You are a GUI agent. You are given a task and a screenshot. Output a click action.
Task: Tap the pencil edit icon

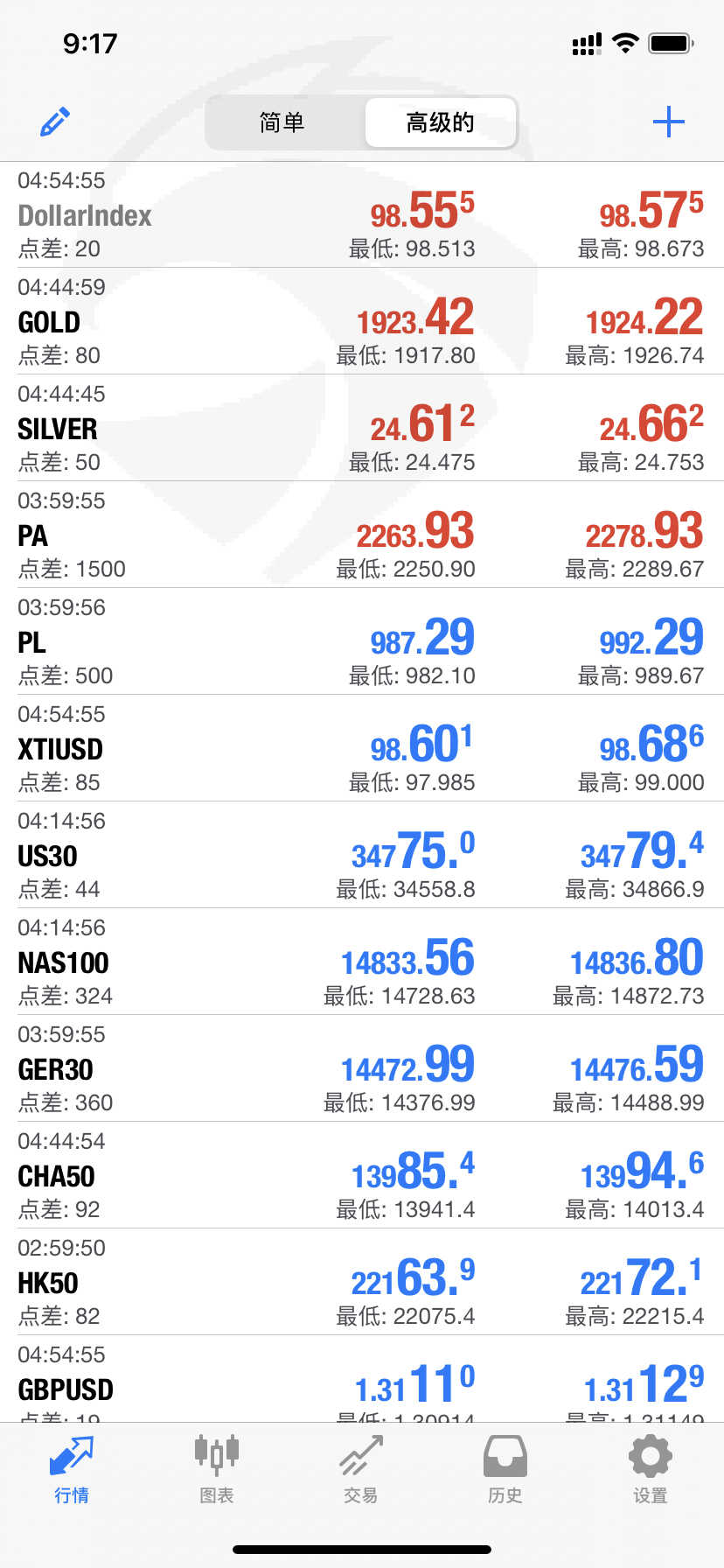click(x=55, y=122)
